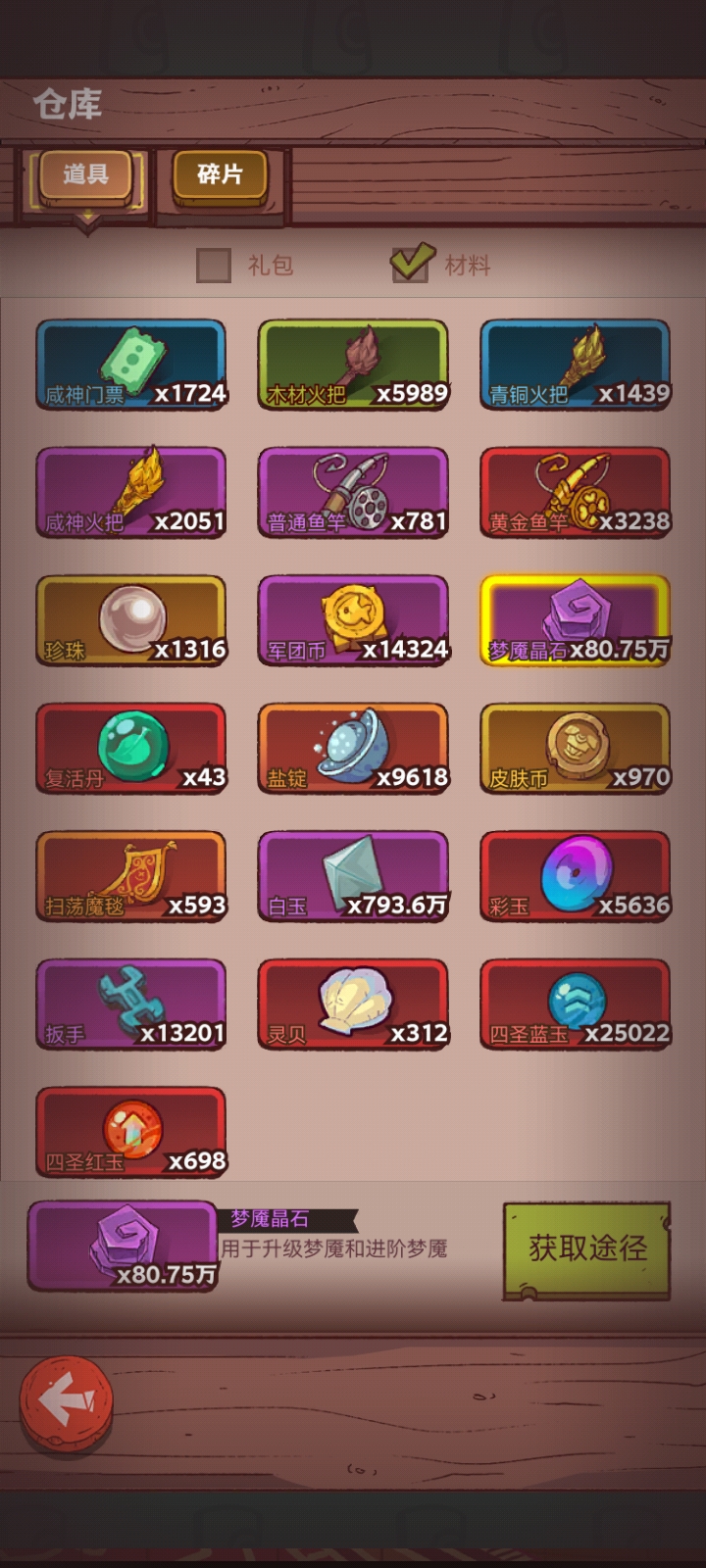The height and width of the screenshot is (1568, 706).
Task: Tap the 复活丹 item
Action: 131,749
